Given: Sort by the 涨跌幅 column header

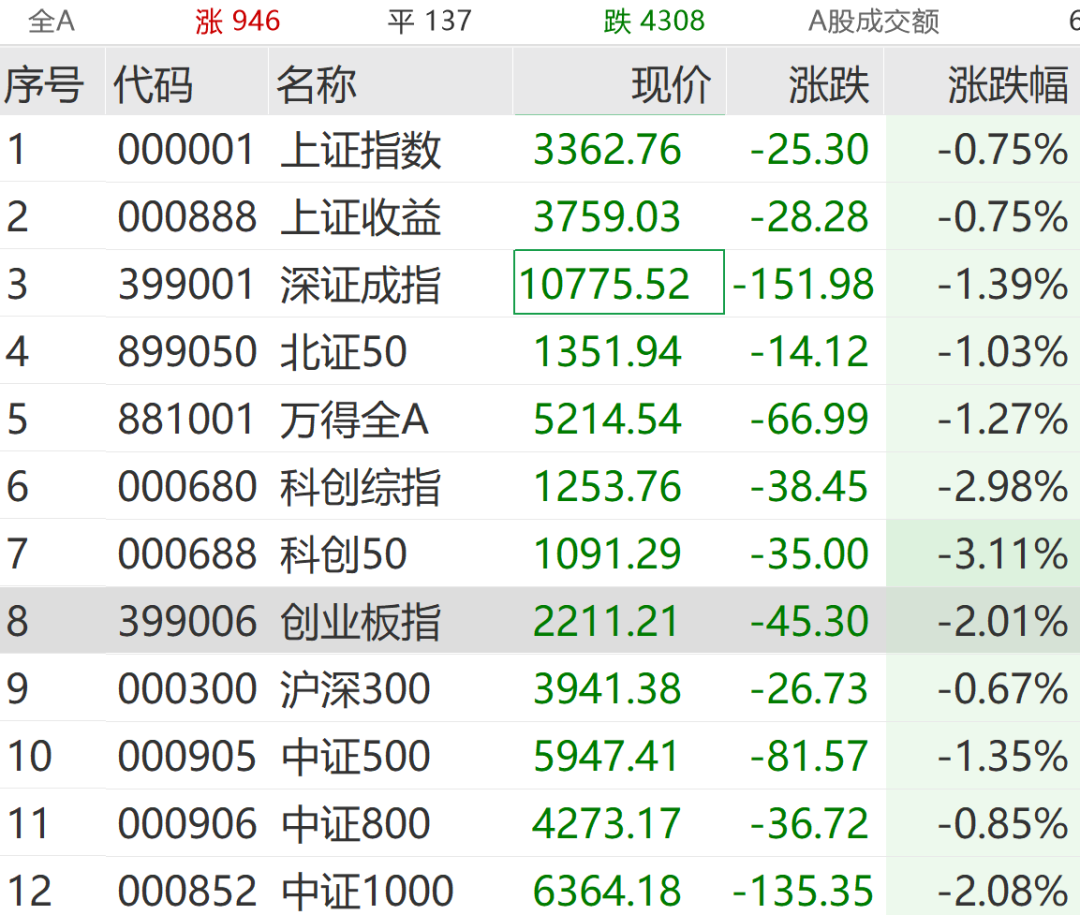Looking at the screenshot, I should coord(1007,85).
